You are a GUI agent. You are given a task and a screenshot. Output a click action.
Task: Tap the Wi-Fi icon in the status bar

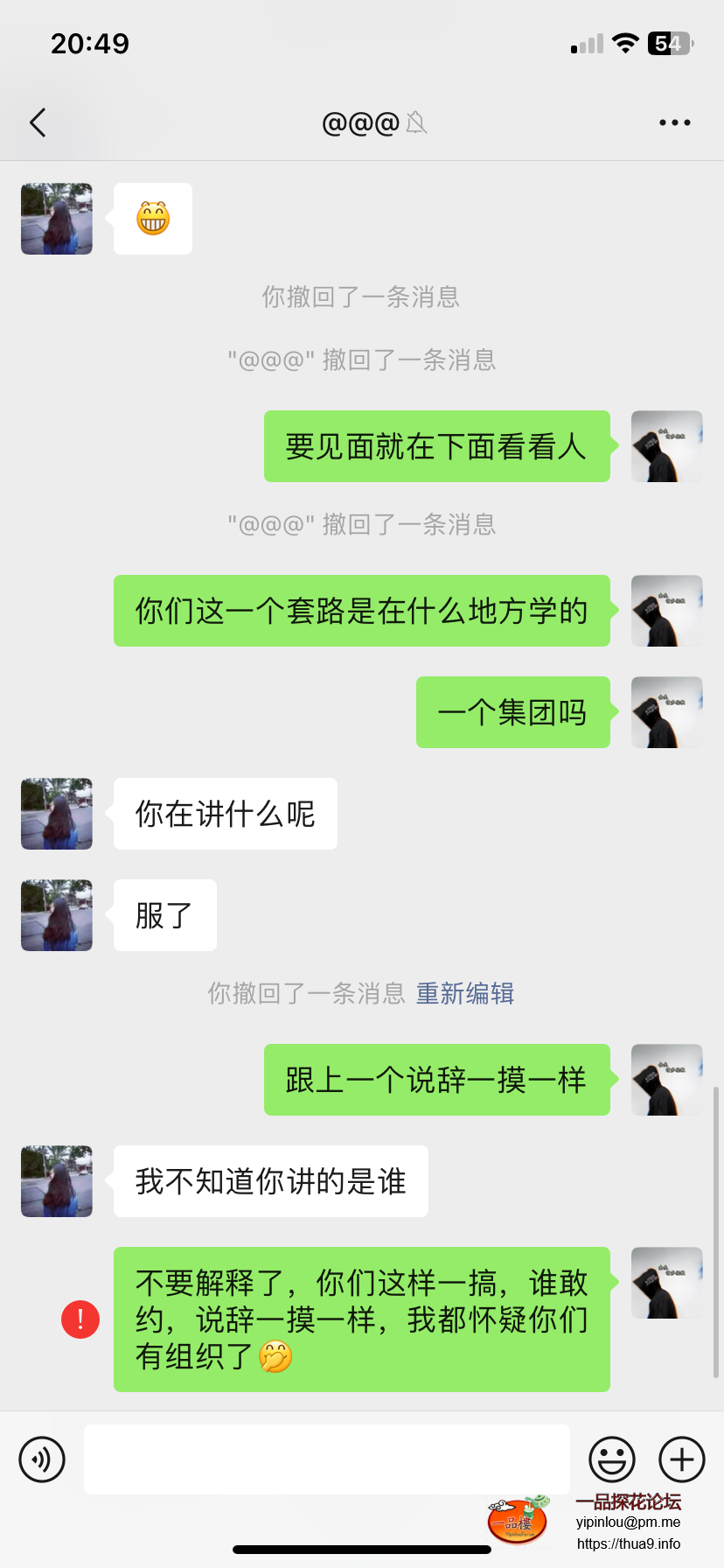coord(626,42)
